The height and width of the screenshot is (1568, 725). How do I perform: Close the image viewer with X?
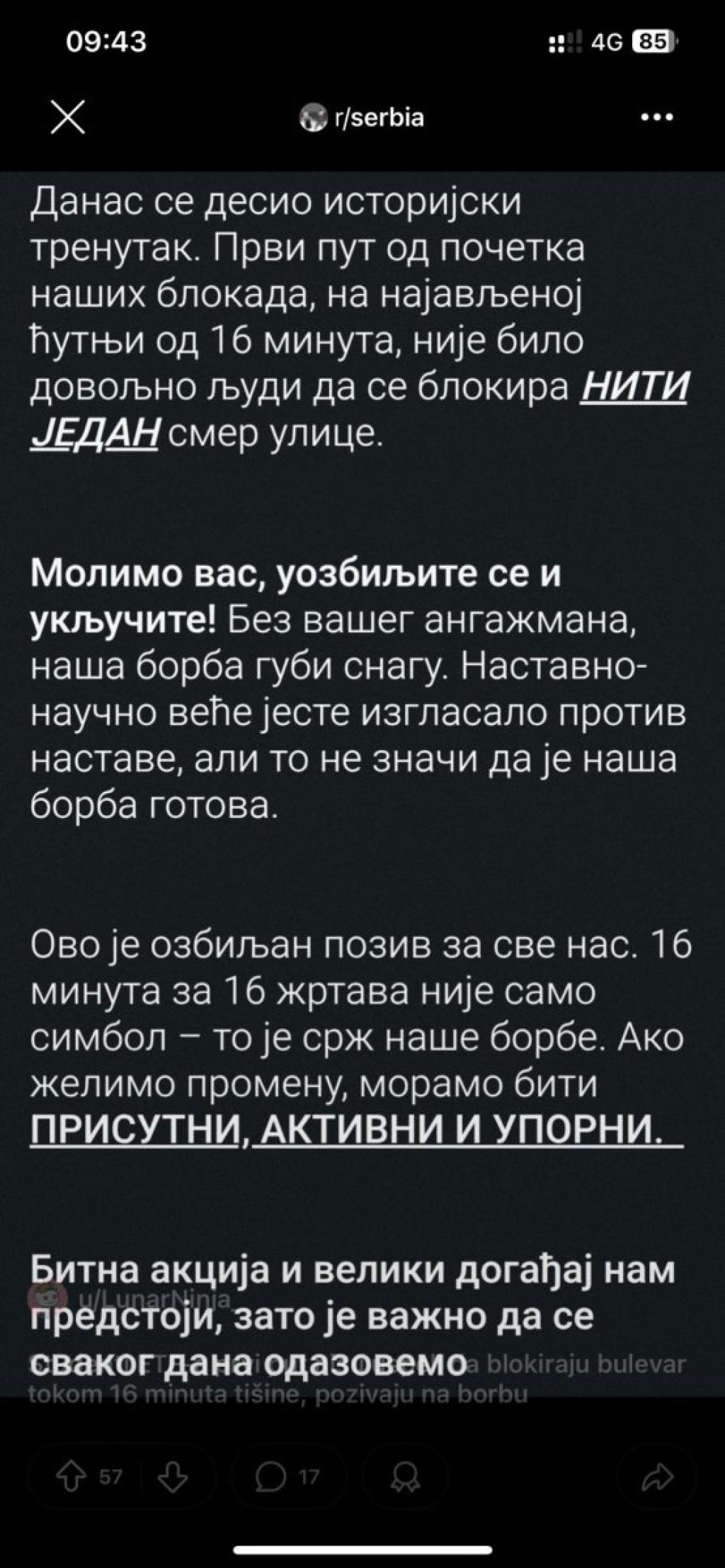pyautogui.click(x=68, y=117)
